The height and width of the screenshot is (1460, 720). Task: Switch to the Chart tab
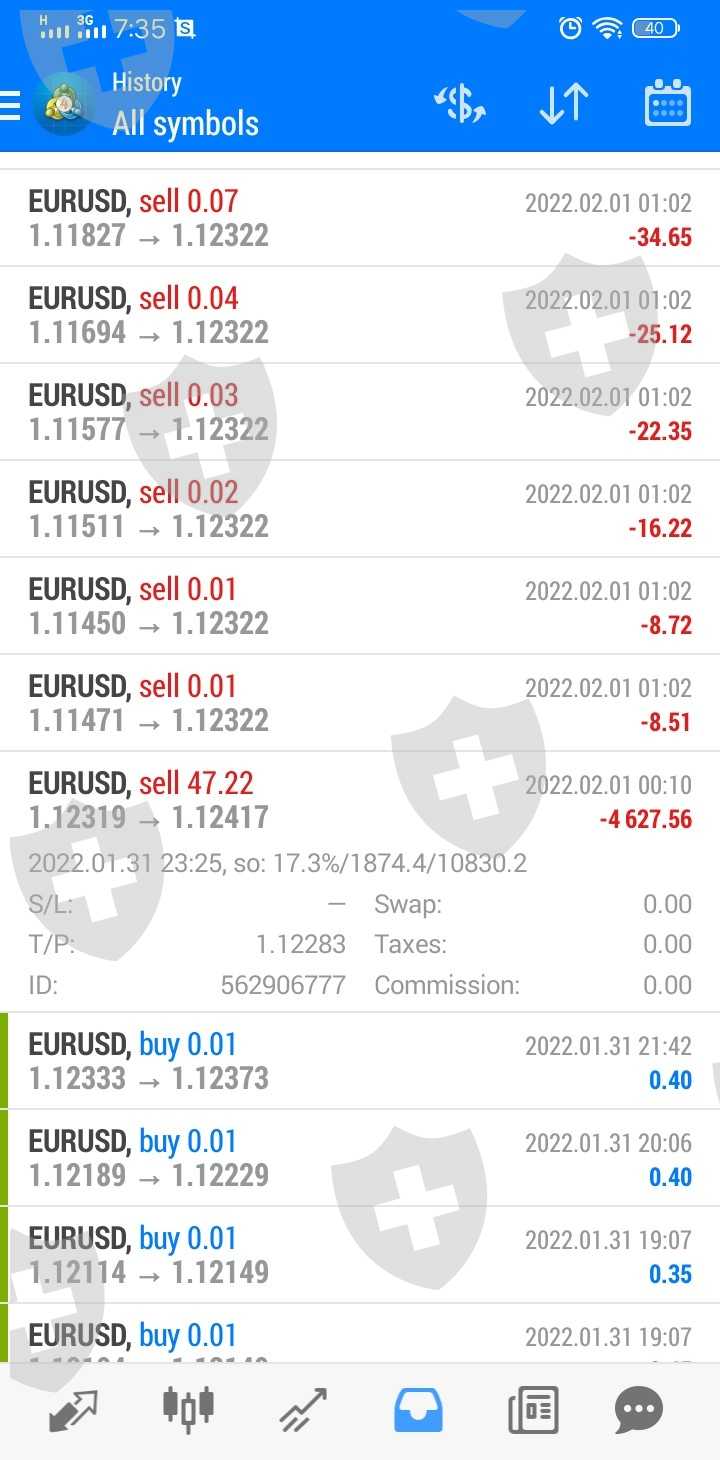[x=188, y=1411]
